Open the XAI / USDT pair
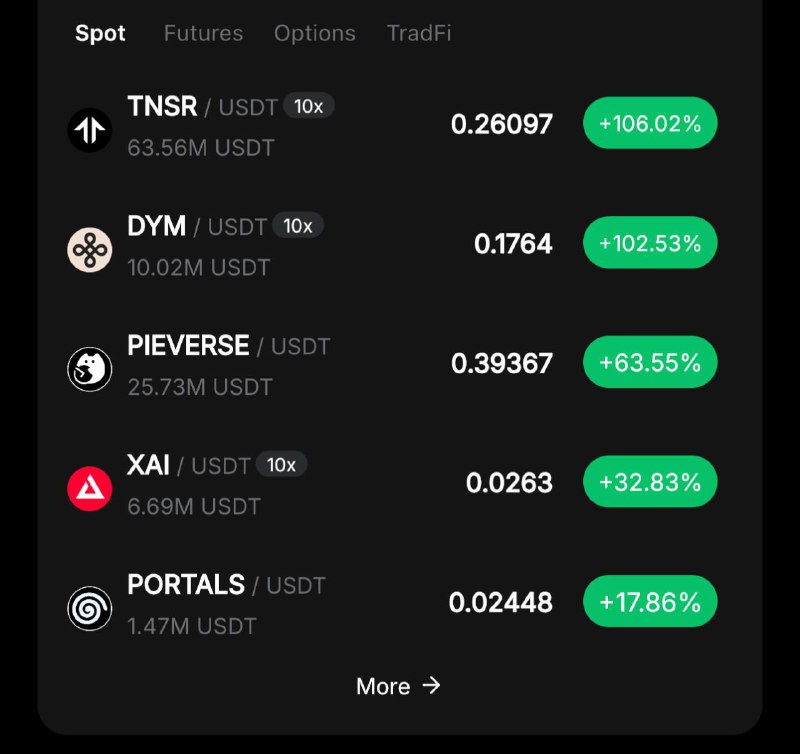The height and width of the screenshot is (754, 800). pos(392,484)
